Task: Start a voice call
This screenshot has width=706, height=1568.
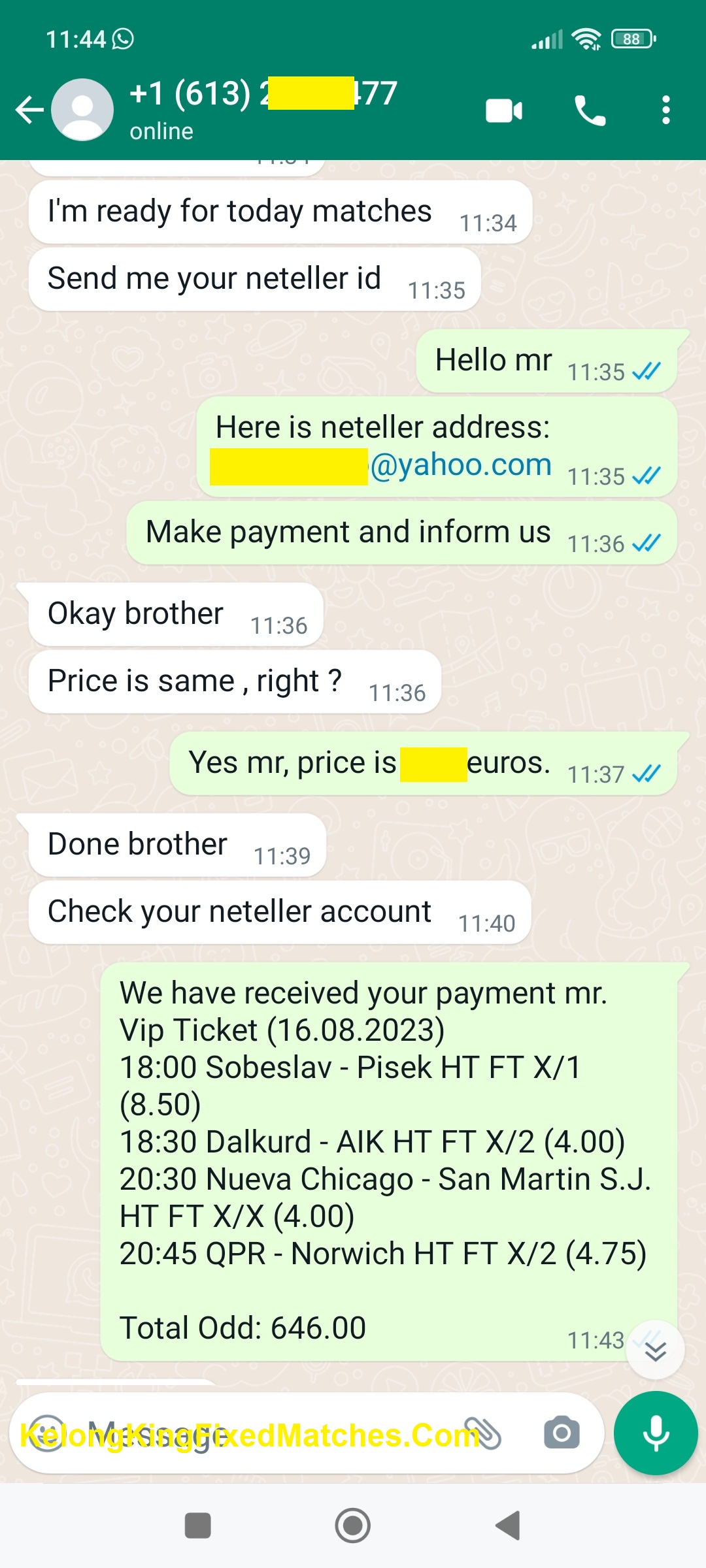Action: (590, 110)
